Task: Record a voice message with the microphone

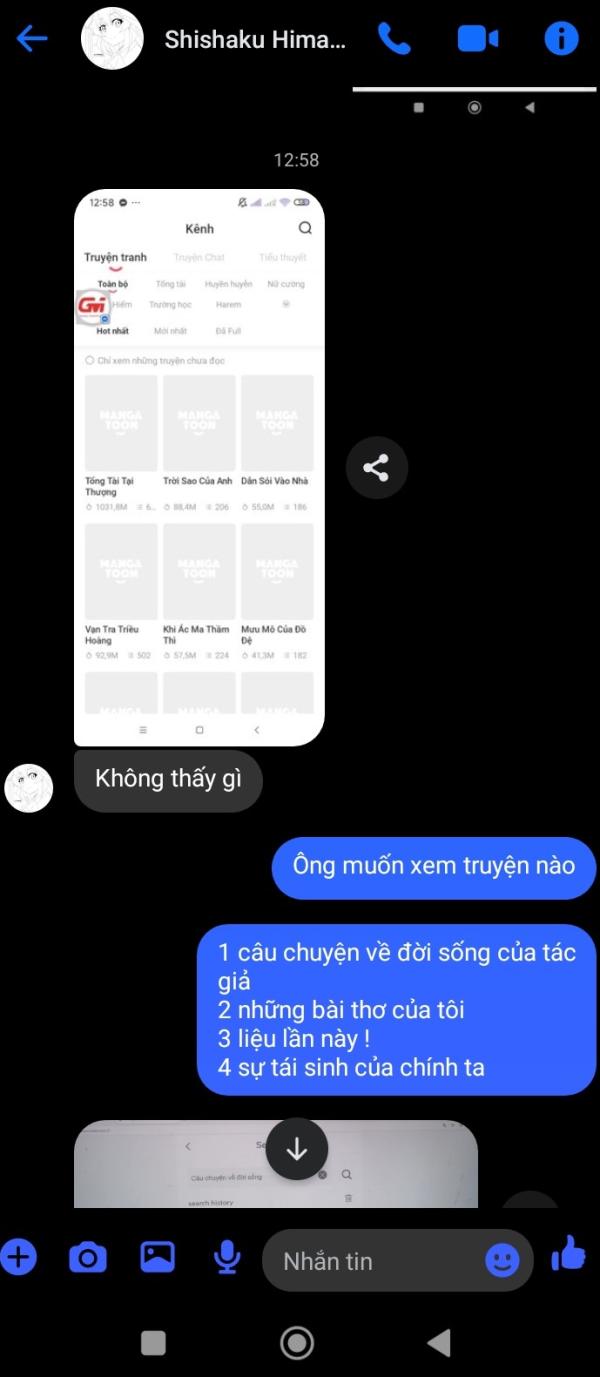Action: click(227, 1257)
